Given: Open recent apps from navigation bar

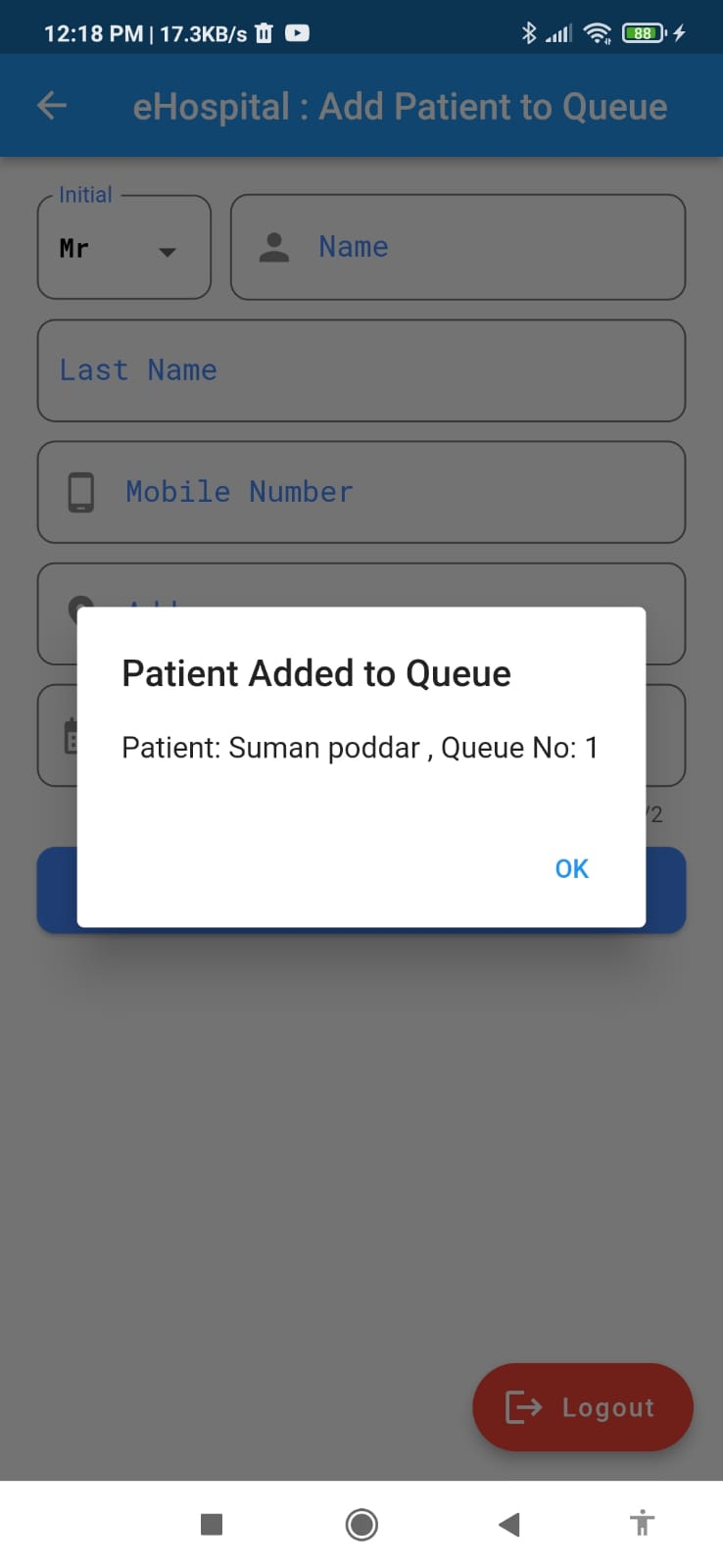Looking at the screenshot, I should [x=212, y=1524].
